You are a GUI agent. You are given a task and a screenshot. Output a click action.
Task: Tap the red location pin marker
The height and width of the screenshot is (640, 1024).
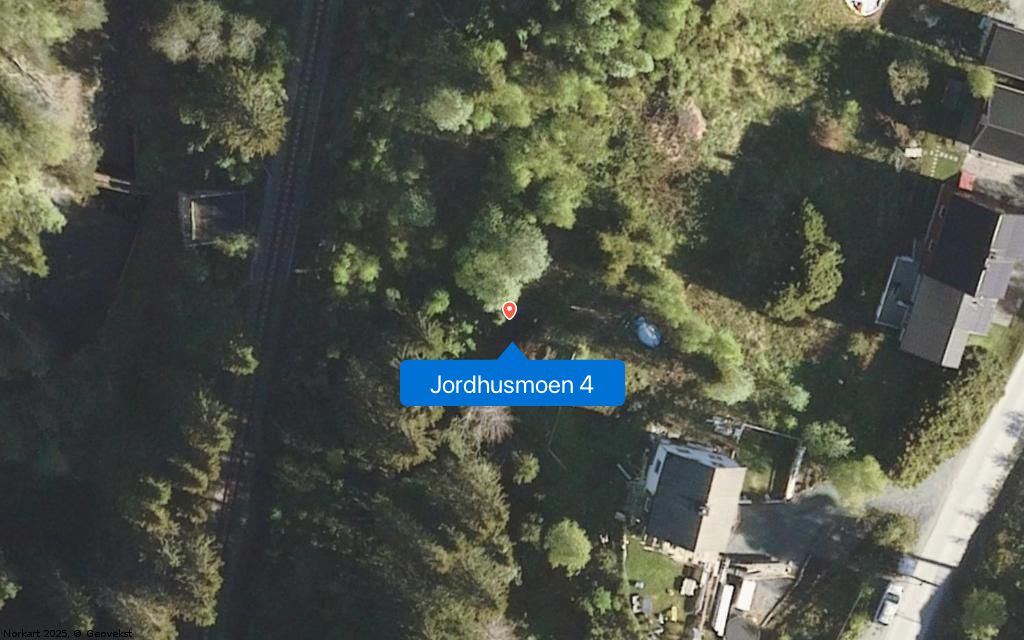509,310
